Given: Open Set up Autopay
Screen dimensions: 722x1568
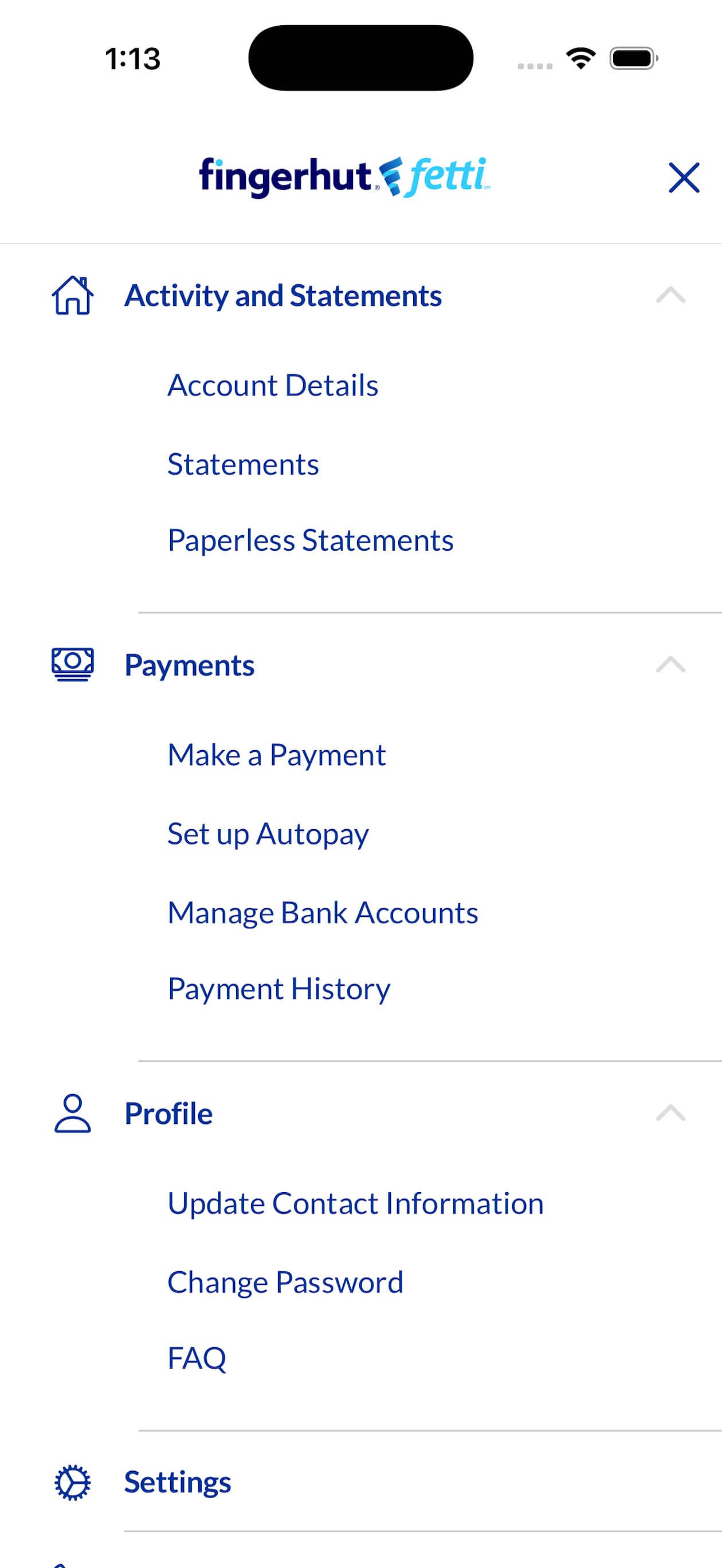Looking at the screenshot, I should (268, 833).
